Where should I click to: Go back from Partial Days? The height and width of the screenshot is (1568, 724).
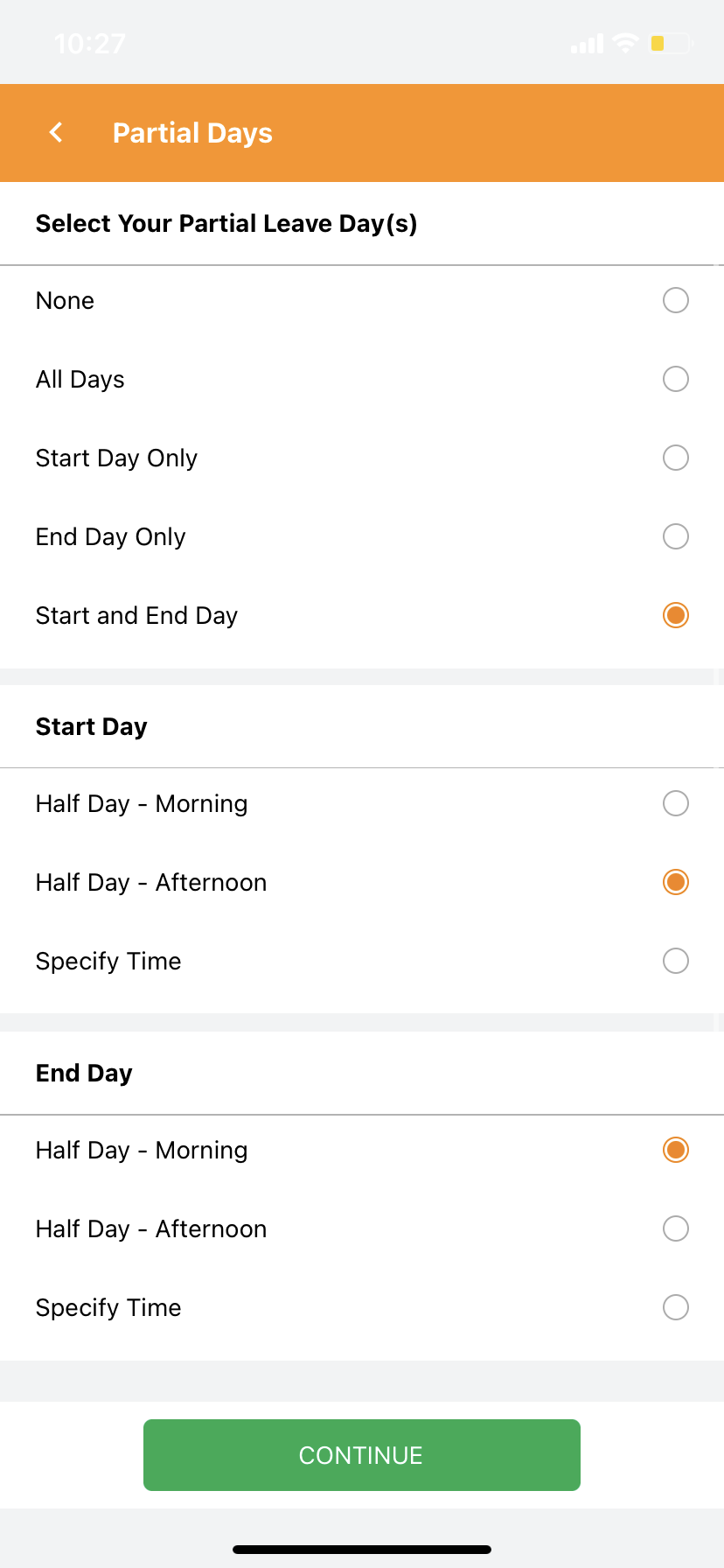(x=56, y=133)
